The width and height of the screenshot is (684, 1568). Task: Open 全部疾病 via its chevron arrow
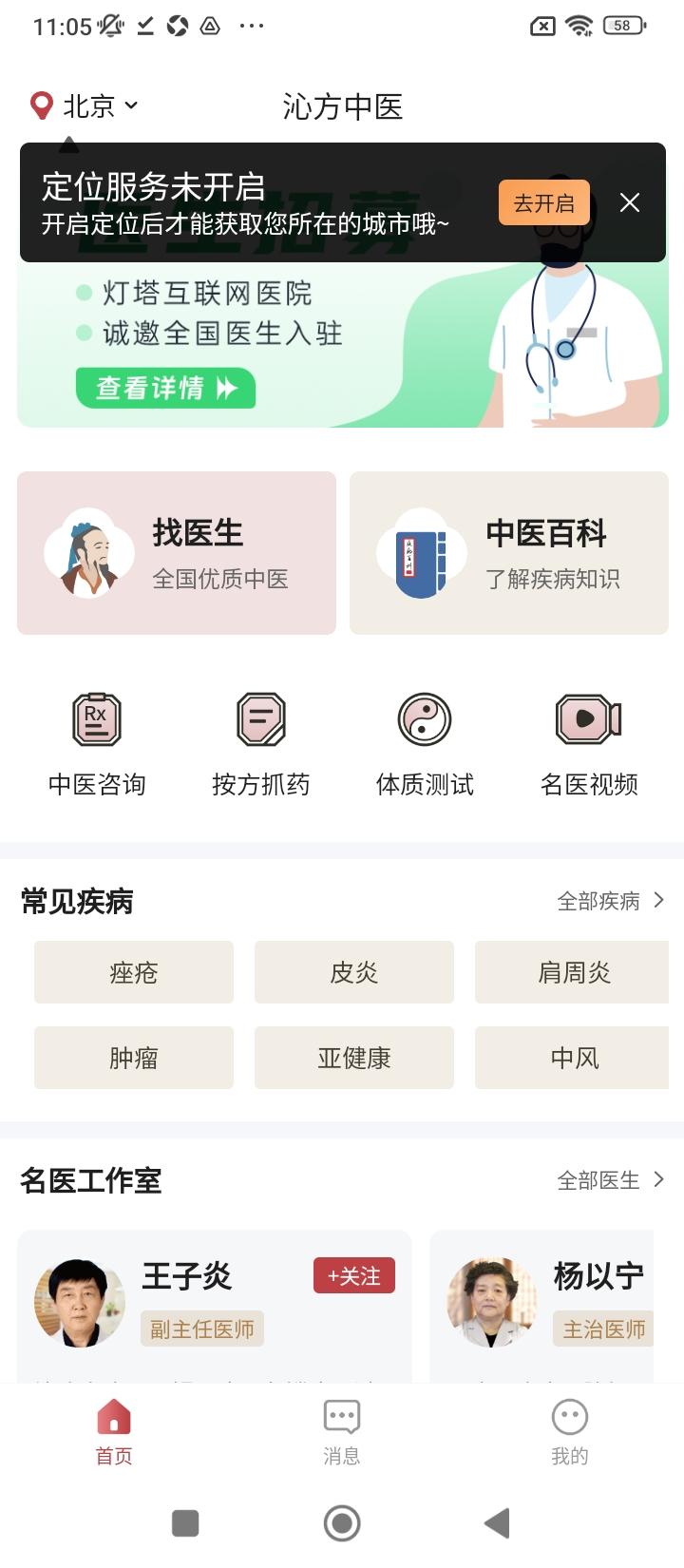click(657, 900)
